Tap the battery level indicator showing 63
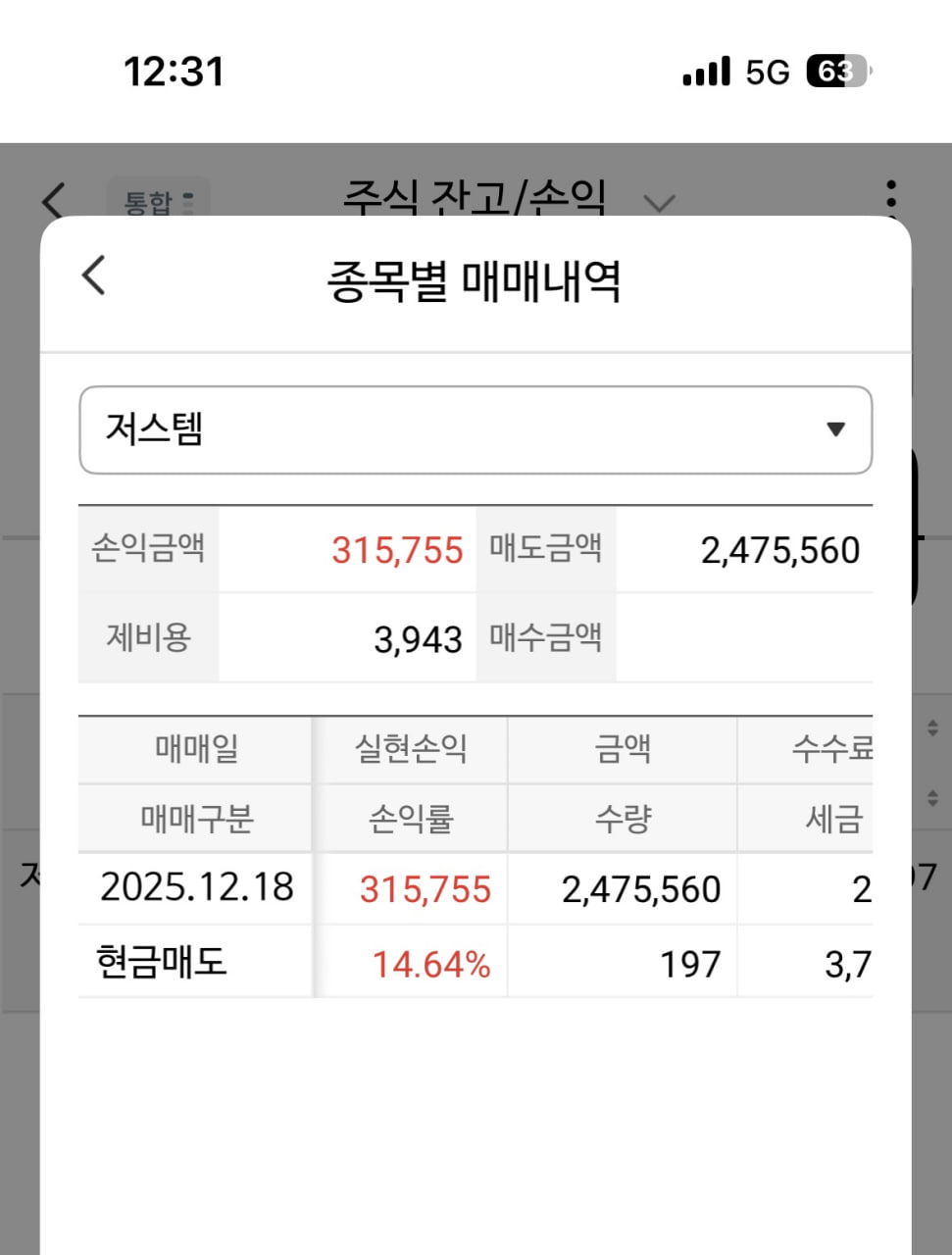Screen dimensions: 952x1255 tap(835, 70)
